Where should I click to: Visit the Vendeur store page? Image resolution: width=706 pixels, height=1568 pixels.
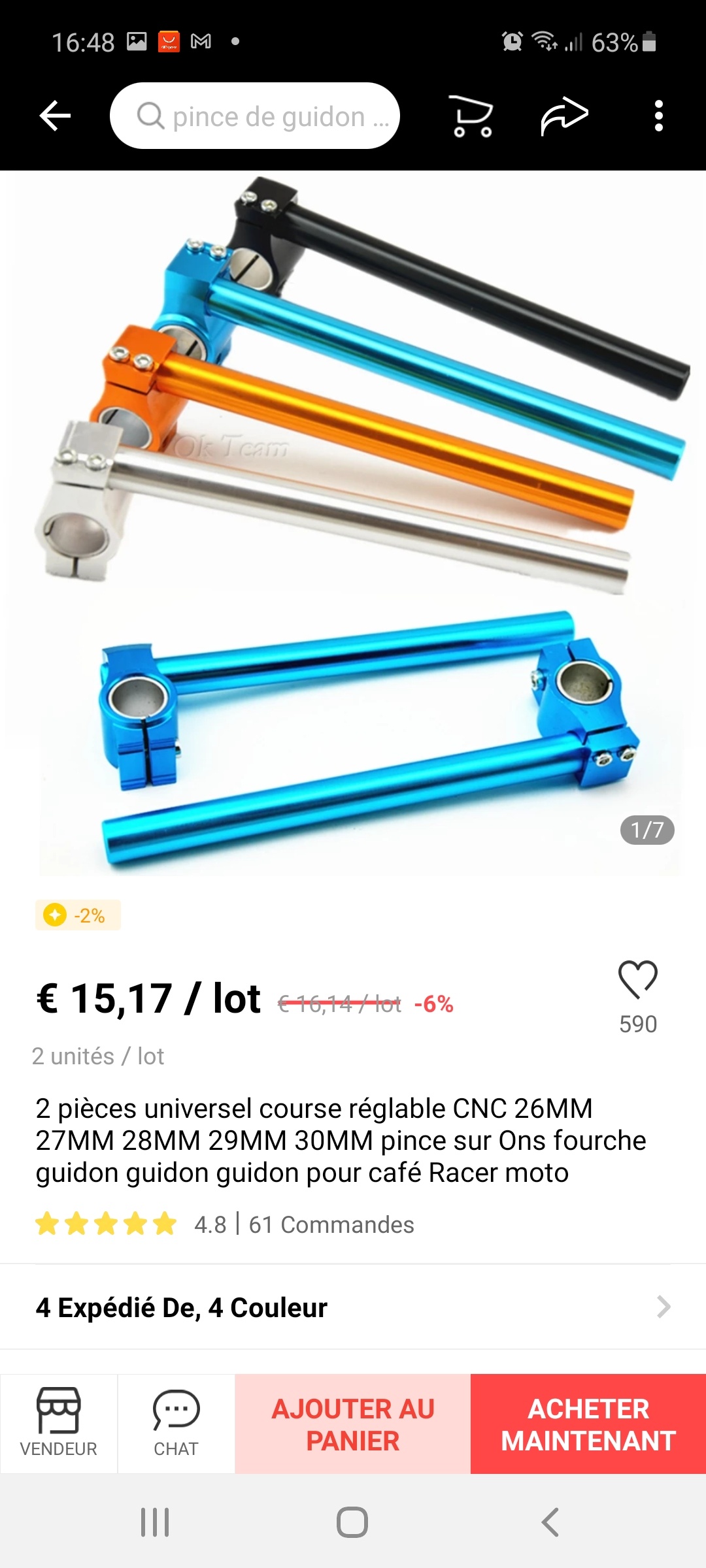tap(59, 1423)
